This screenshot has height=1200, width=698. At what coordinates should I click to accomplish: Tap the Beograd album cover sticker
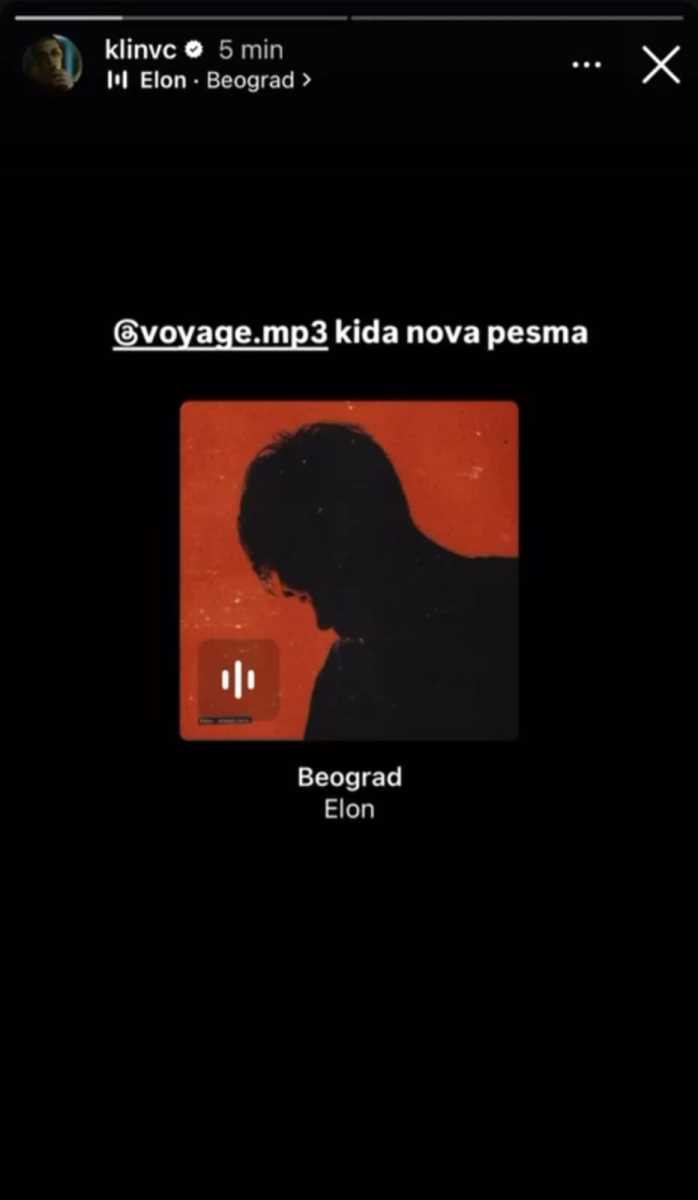click(349, 570)
